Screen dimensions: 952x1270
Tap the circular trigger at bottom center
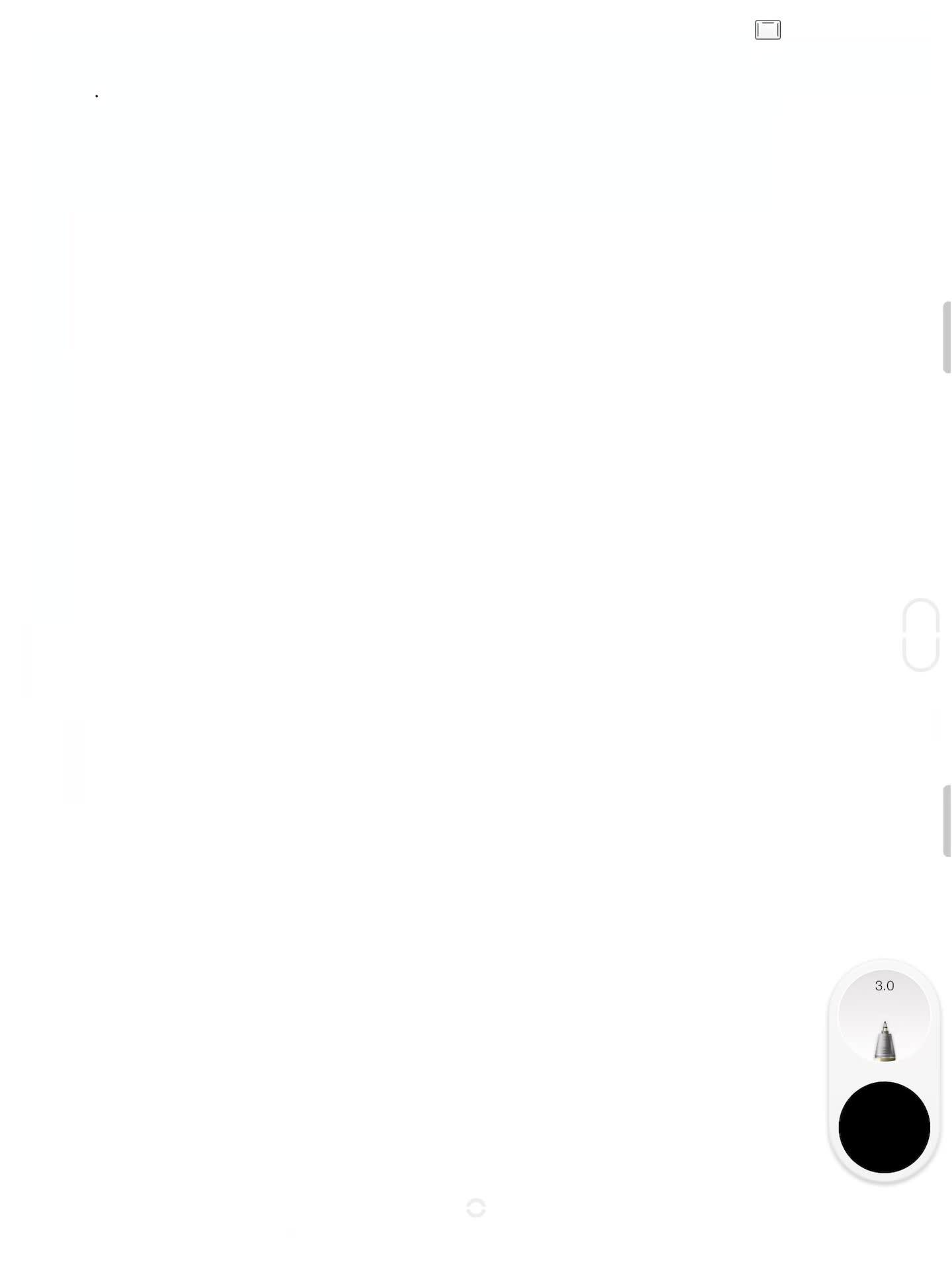476,1208
